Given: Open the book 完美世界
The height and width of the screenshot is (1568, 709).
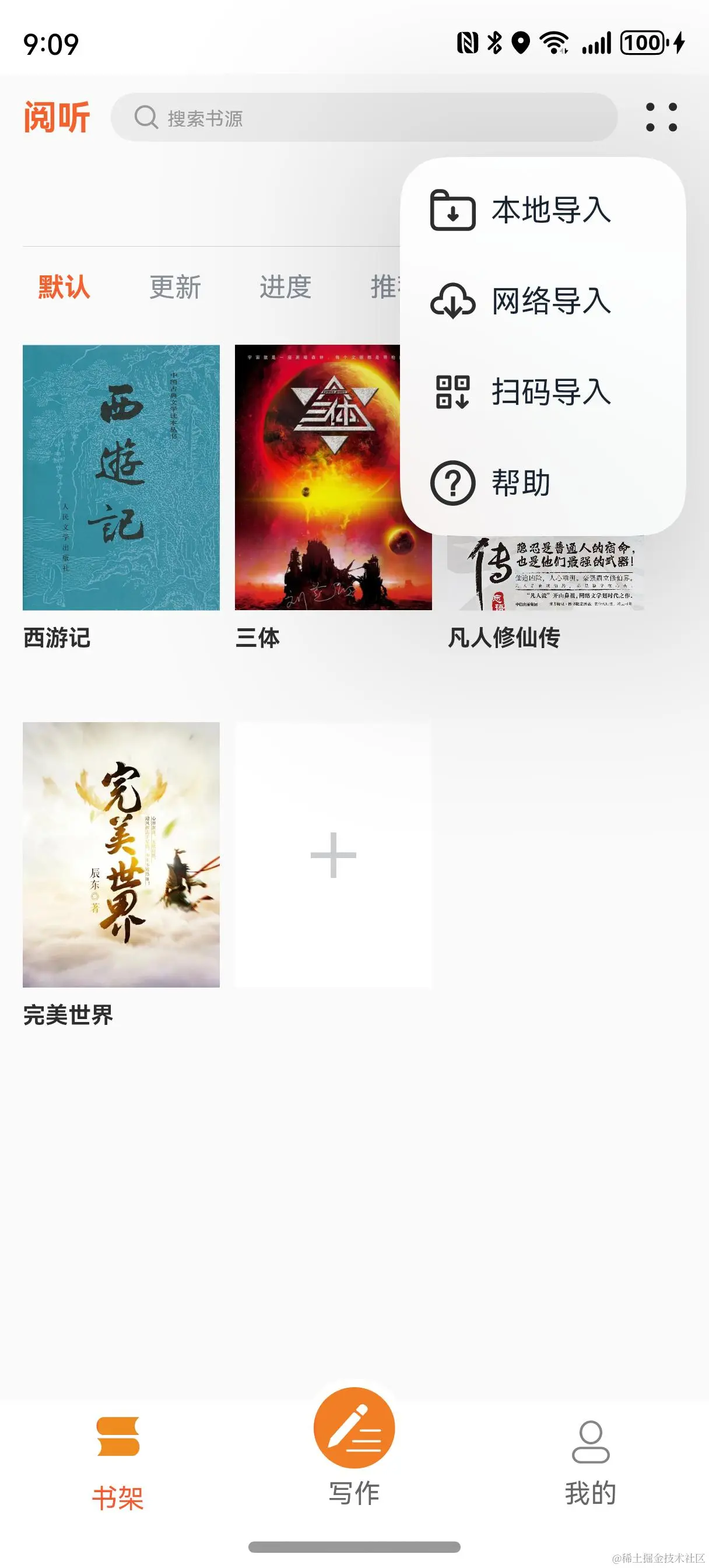Looking at the screenshot, I should tap(121, 854).
